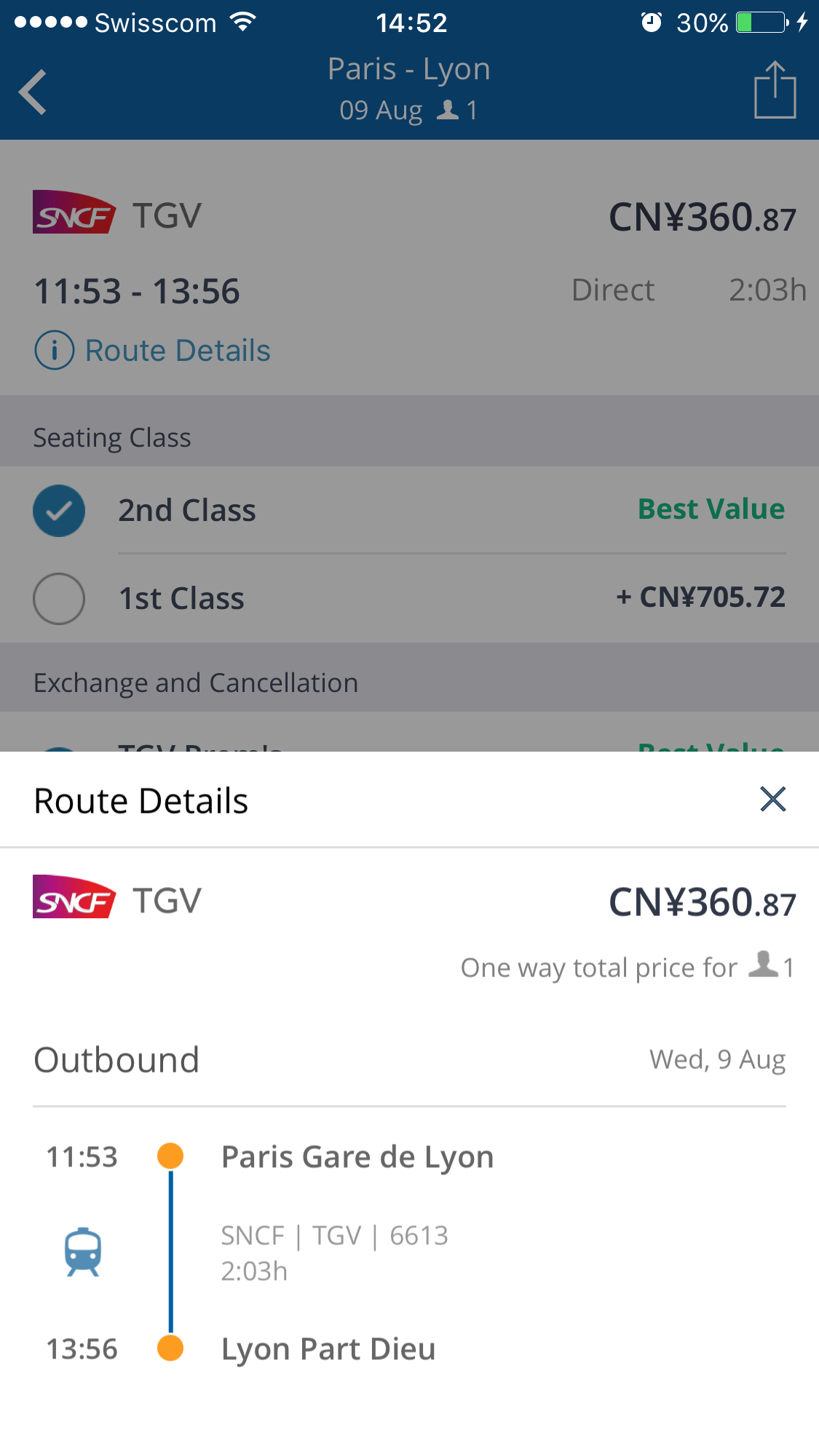Screen dimensions: 819x1456
Task: Share this Paris - Lyon trip
Action: point(775,90)
